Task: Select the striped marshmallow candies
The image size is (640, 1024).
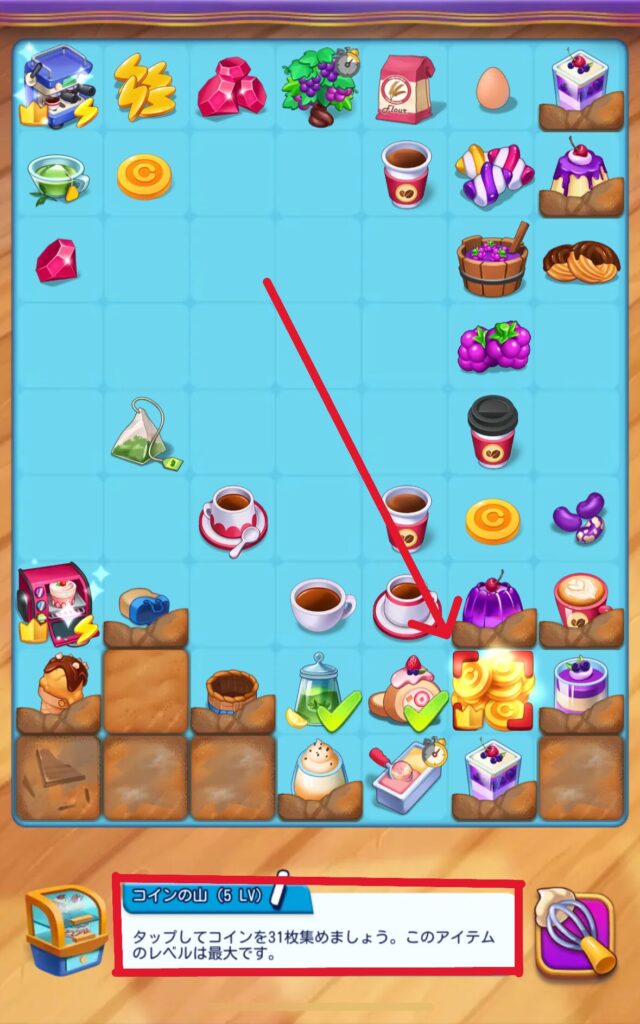Action: [491, 173]
